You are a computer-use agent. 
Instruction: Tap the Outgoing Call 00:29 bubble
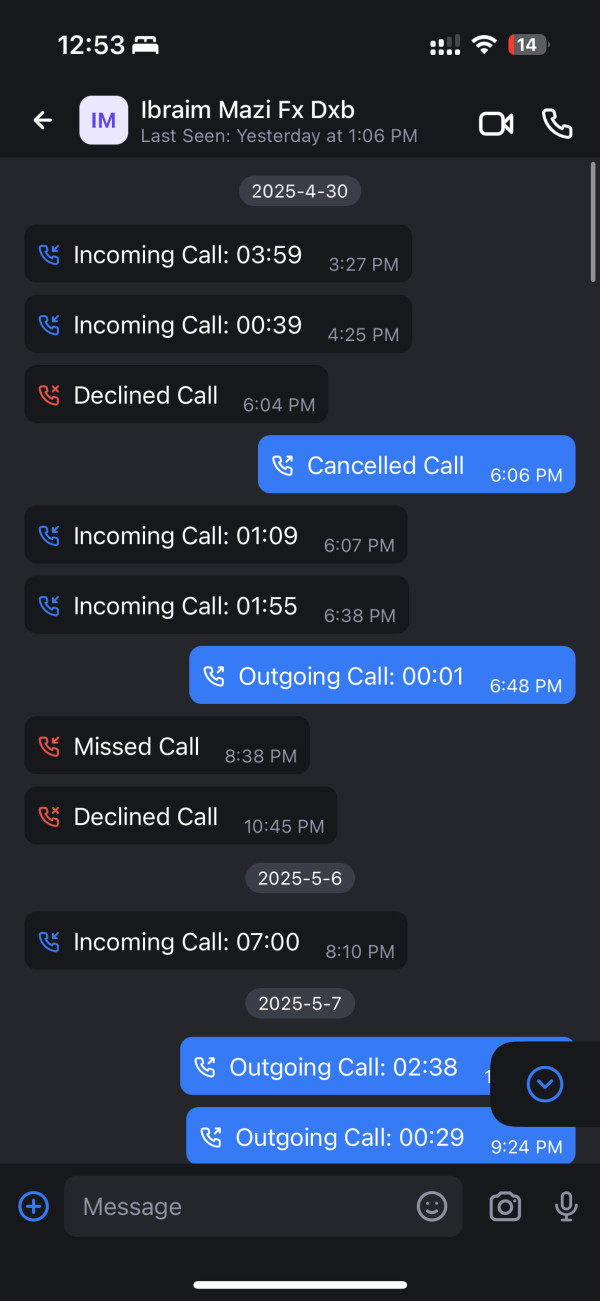coord(380,1137)
